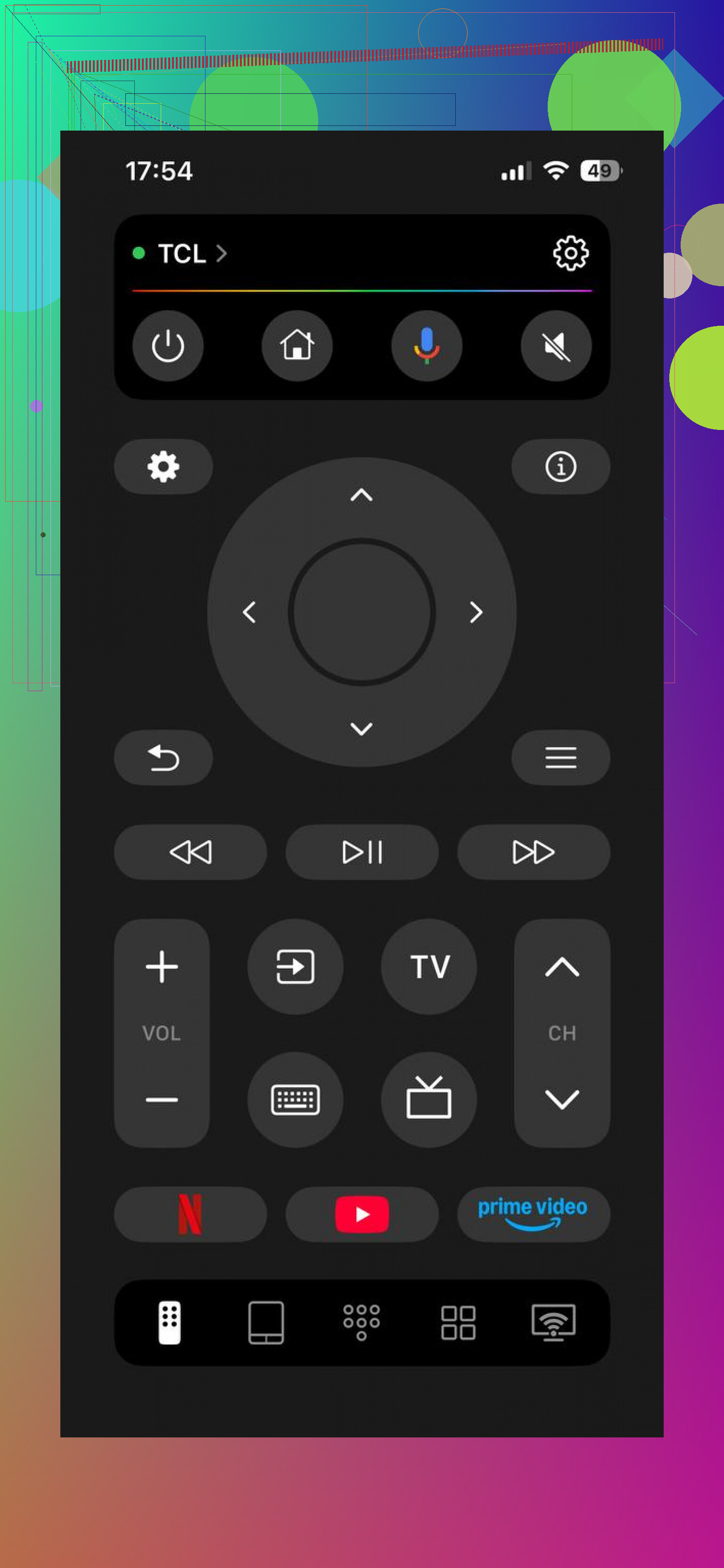Show info with the info button
Screen dimensions: 724x1568
click(560, 466)
